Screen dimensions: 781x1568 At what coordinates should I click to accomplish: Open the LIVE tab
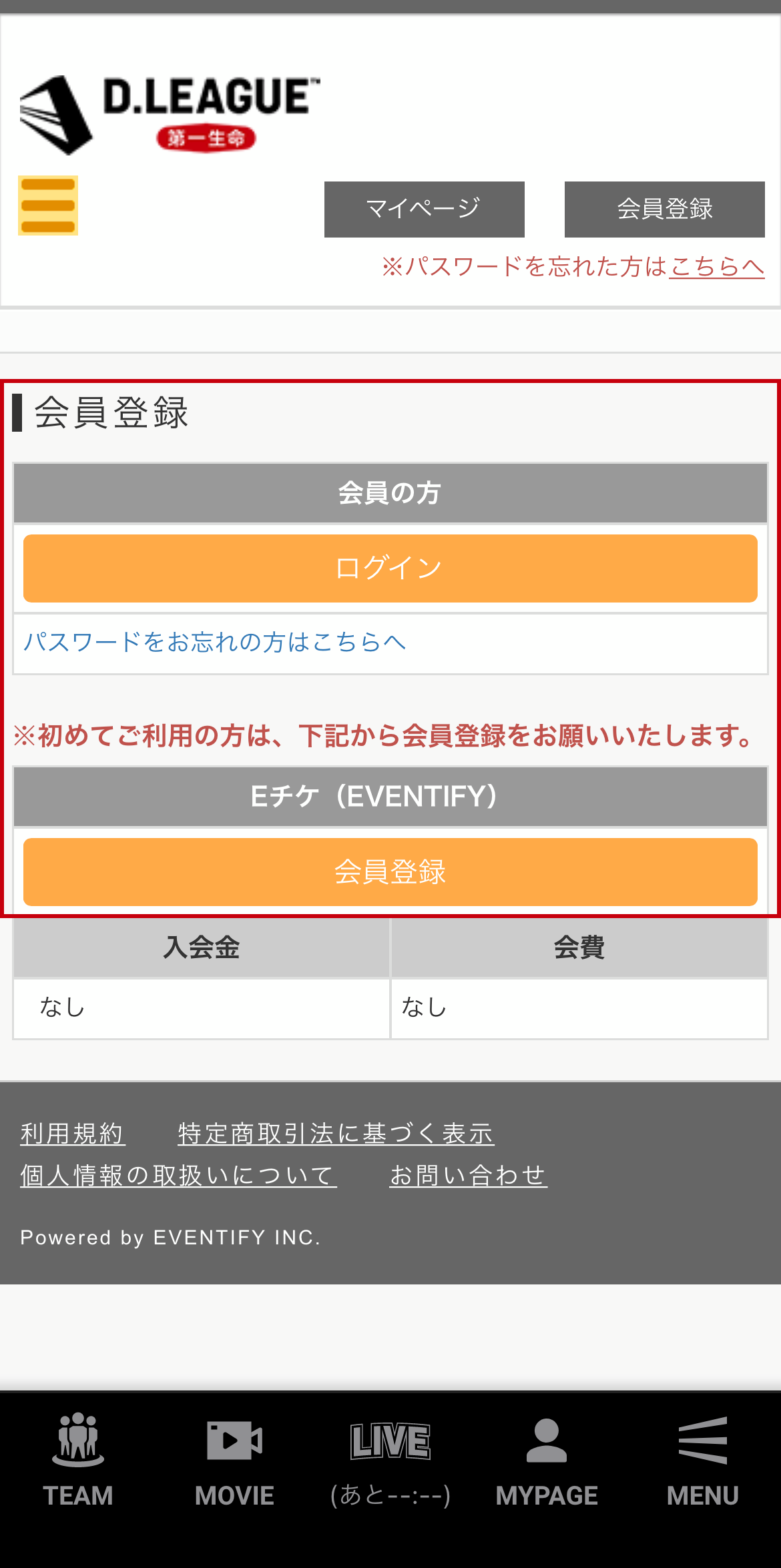click(390, 1460)
